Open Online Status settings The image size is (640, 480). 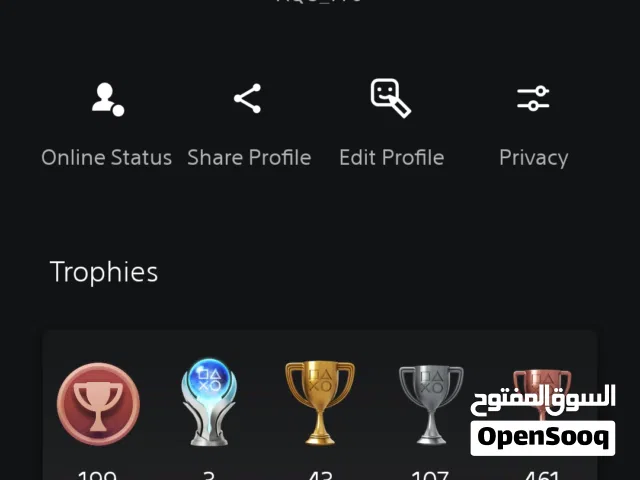[106, 123]
